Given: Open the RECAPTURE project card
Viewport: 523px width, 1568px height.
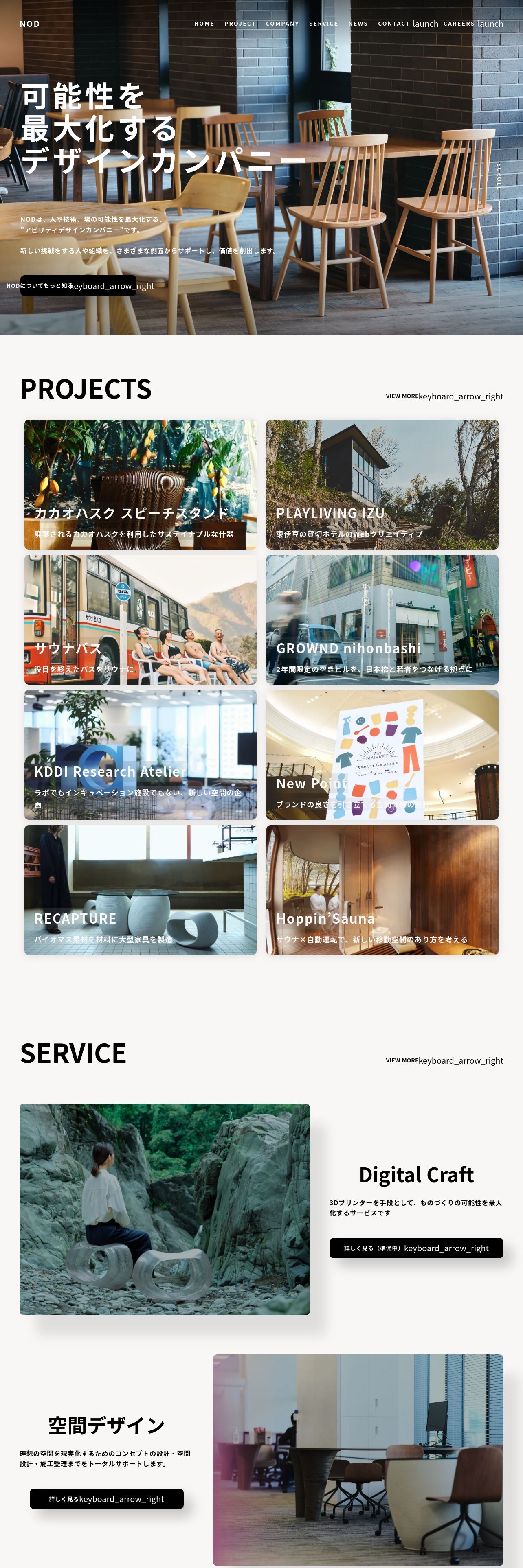Looking at the screenshot, I should click(140, 890).
